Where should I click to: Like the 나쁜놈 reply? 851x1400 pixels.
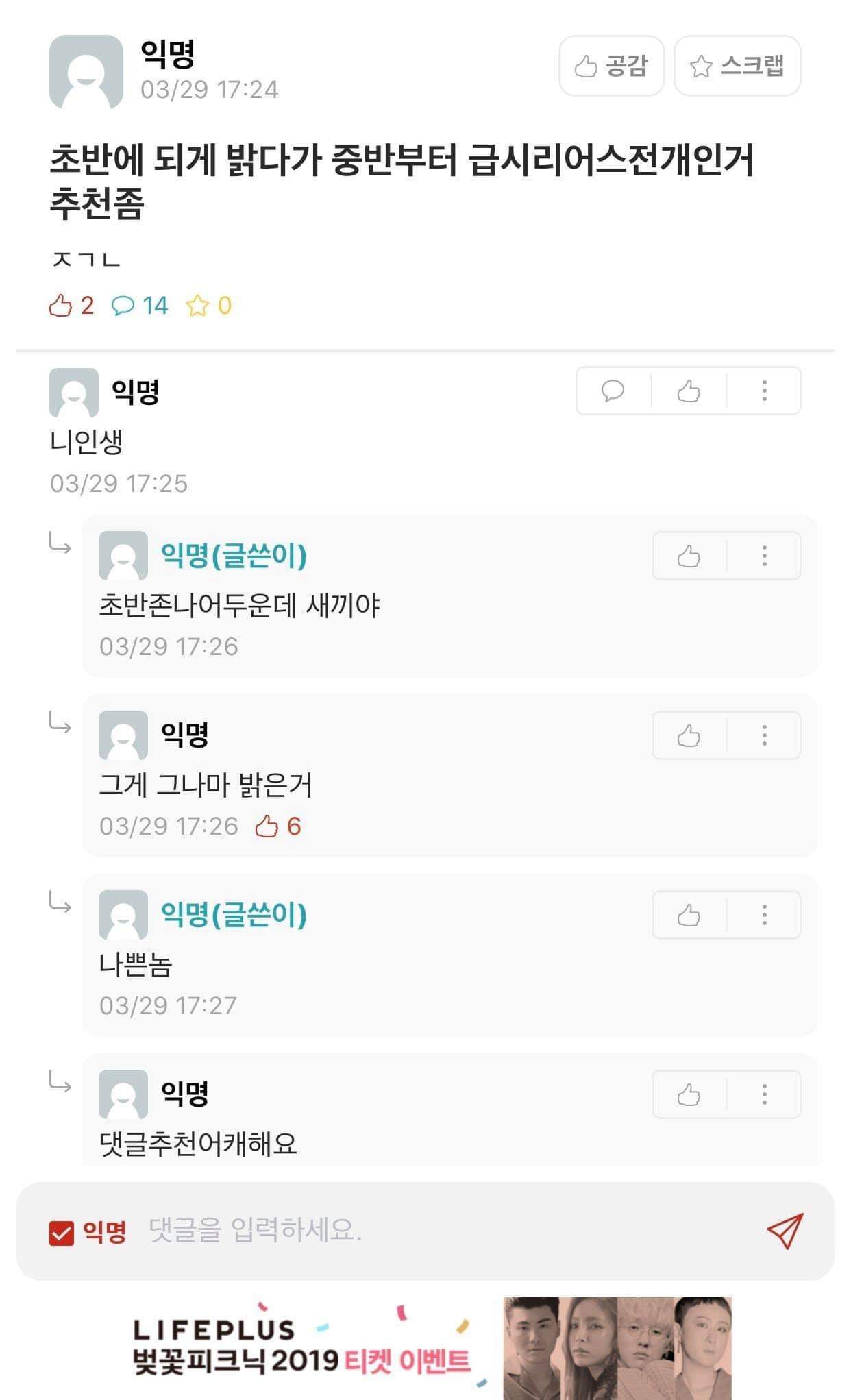[x=689, y=915]
